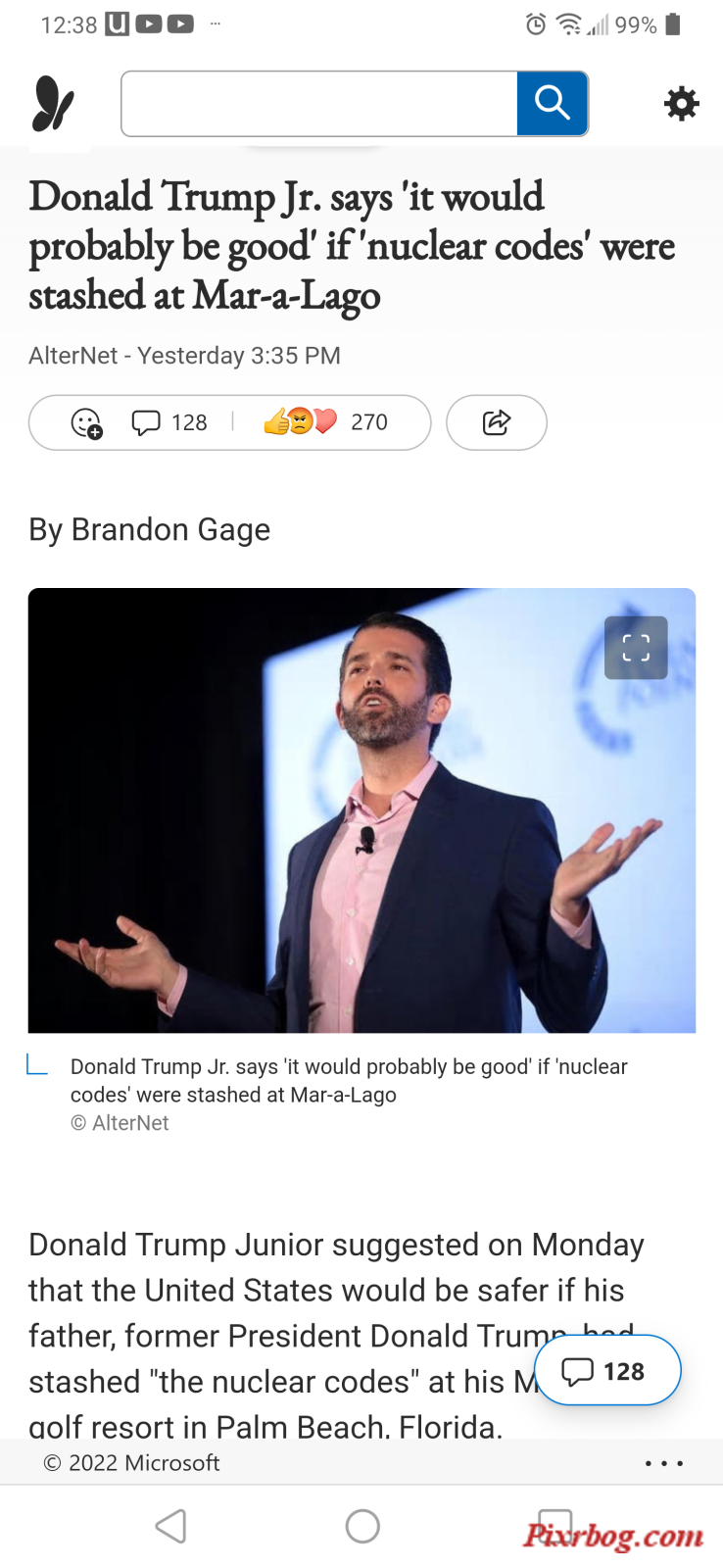Tap the search text box

pyautogui.click(x=318, y=104)
